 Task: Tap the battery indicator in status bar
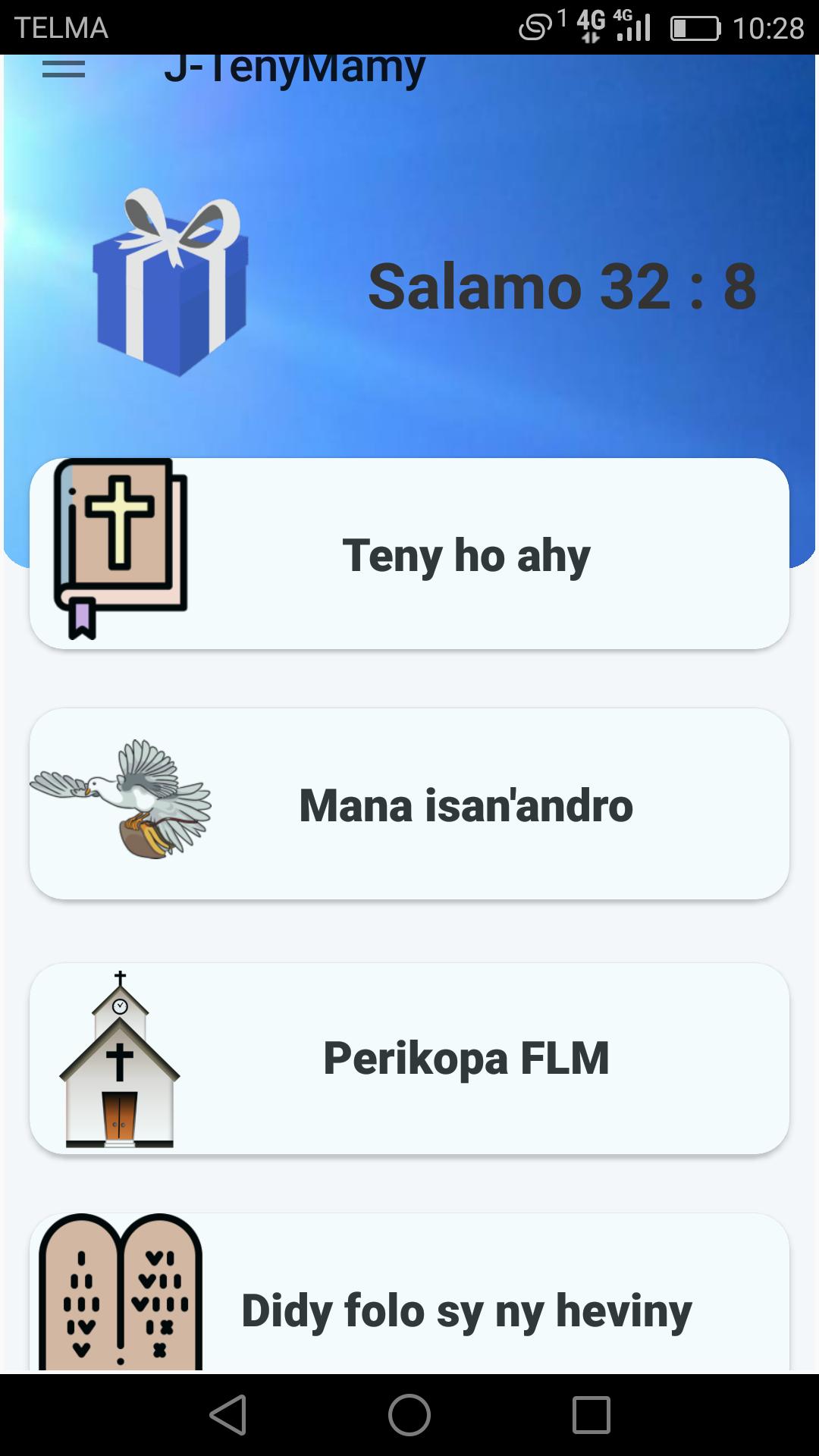(695, 27)
